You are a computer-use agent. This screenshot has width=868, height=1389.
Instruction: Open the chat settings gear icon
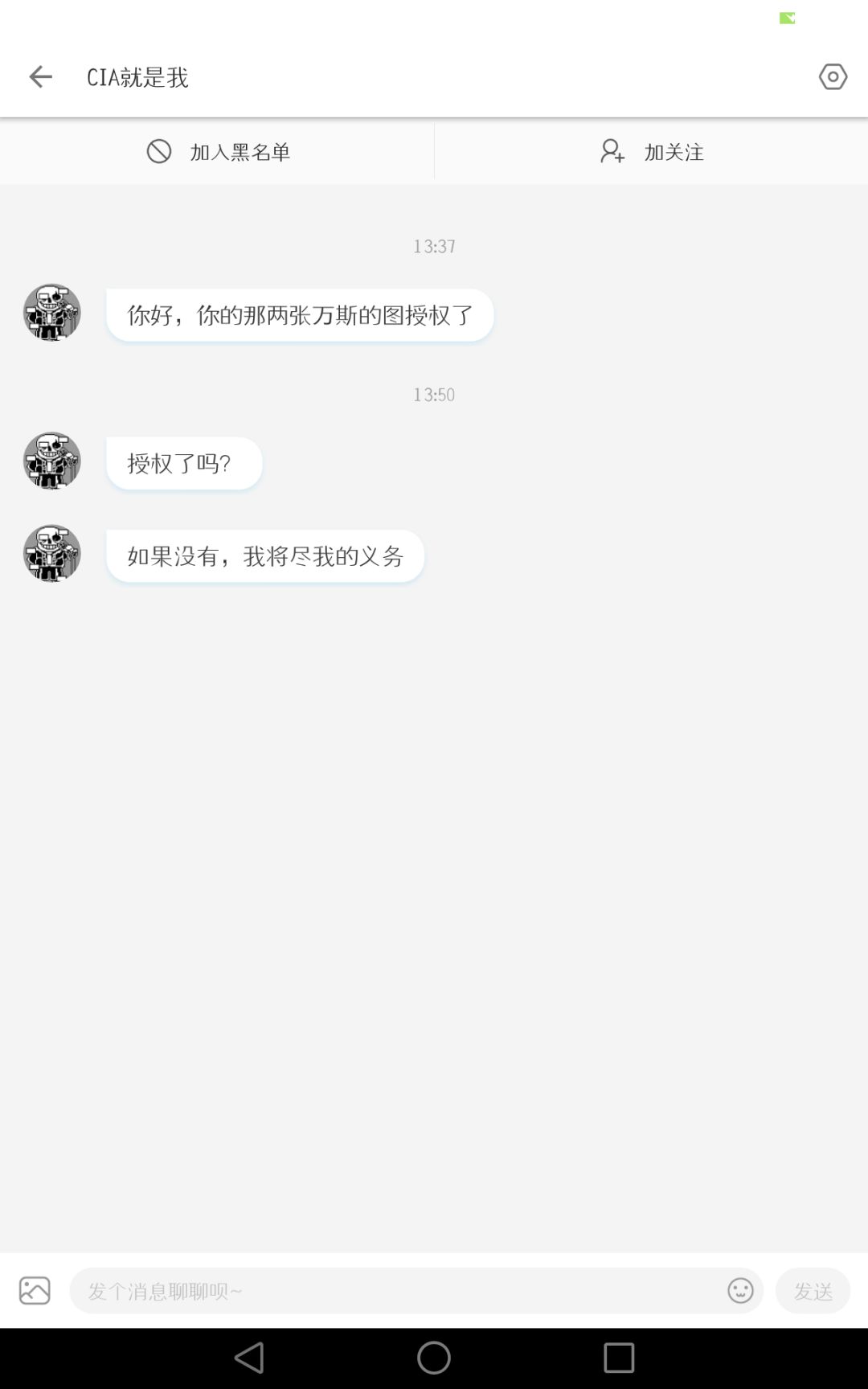(x=833, y=76)
